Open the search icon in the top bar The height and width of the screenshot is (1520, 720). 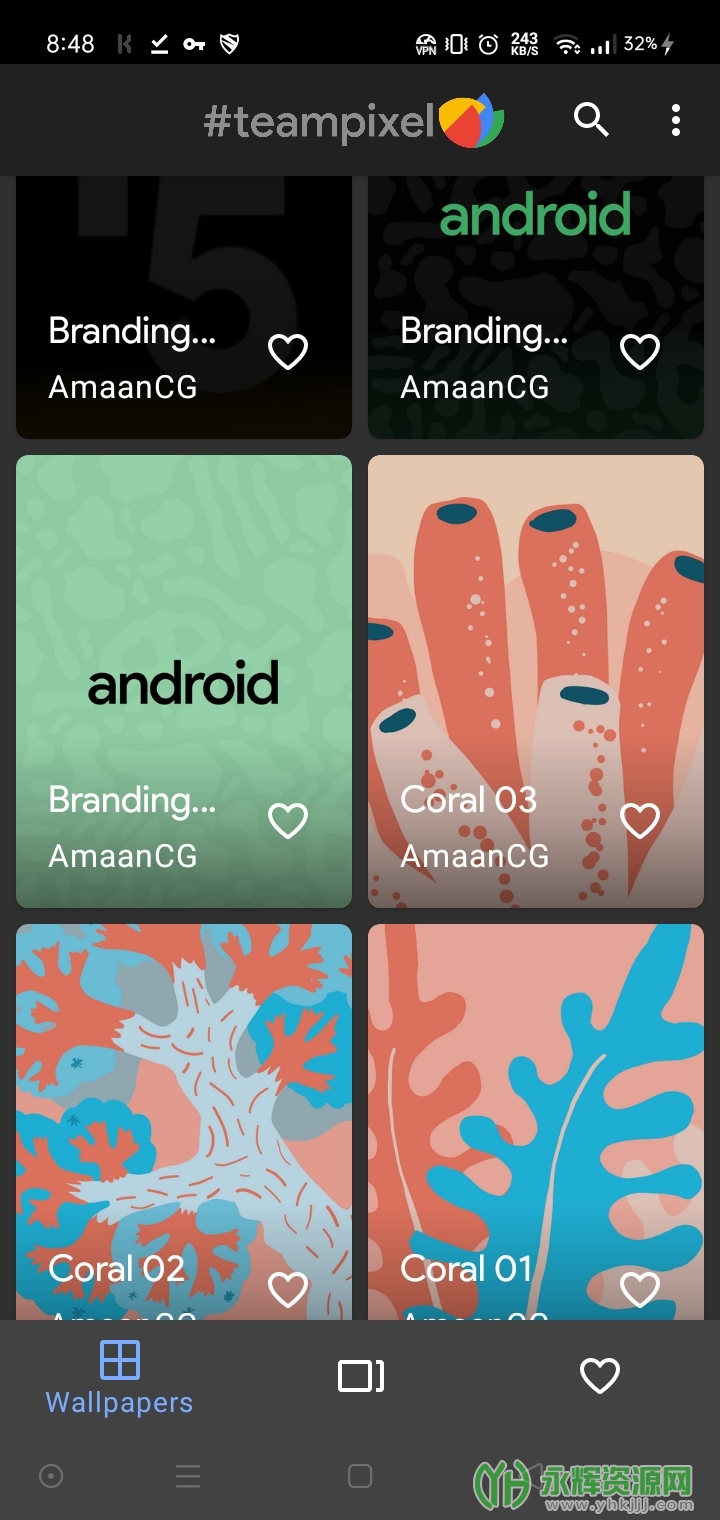(x=591, y=120)
